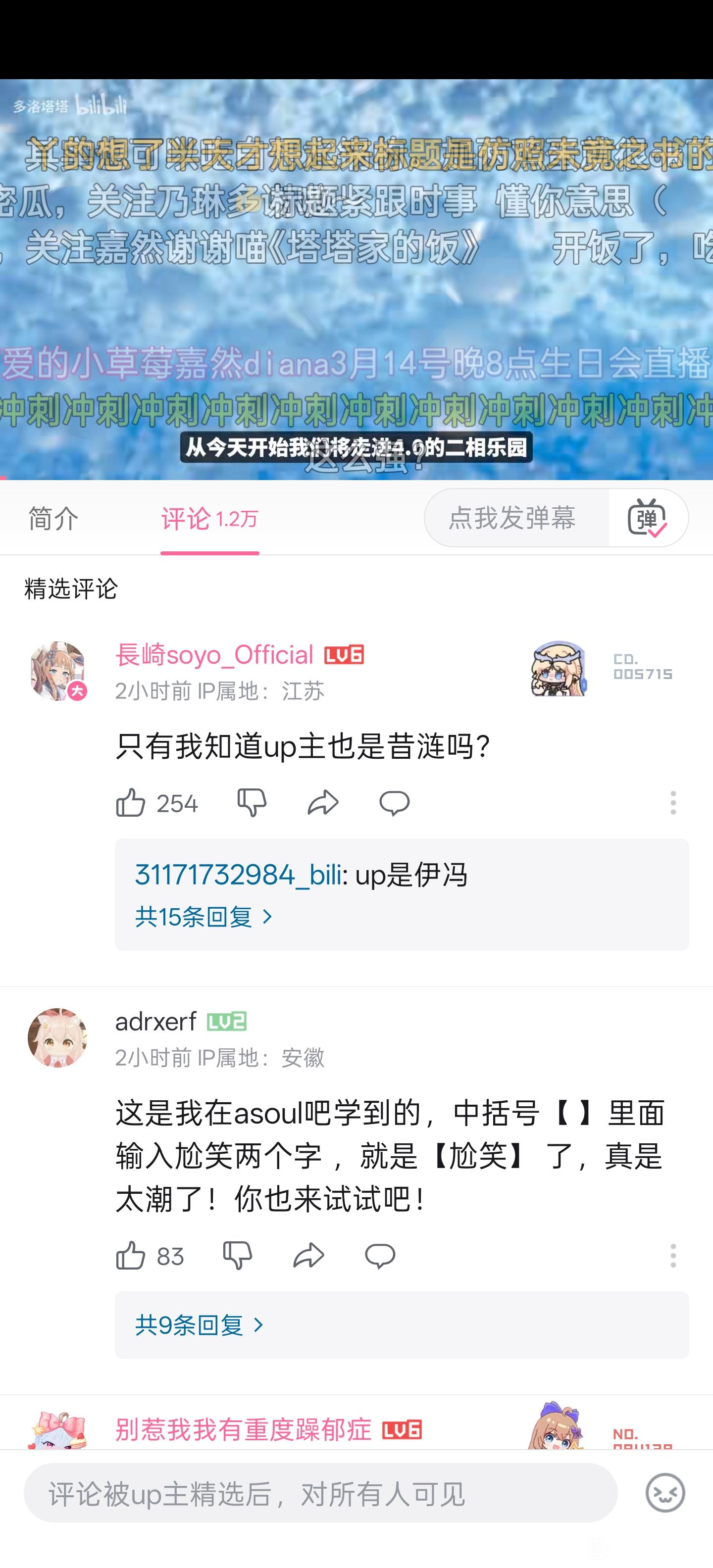713x1568 pixels.
Task: Reply to 長崎soyo_Official's comment
Action: click(x=395, y=802)
